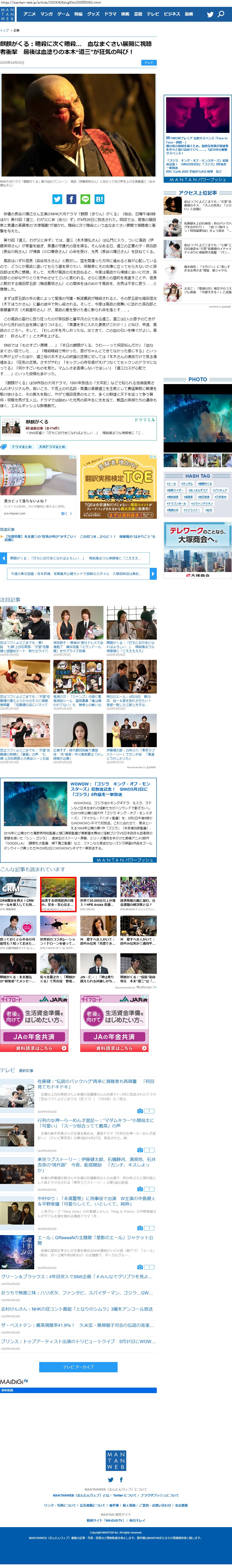Go to the next related article arrow
The height and width of the screenshot is (1568, 232).
click(153, 573)
